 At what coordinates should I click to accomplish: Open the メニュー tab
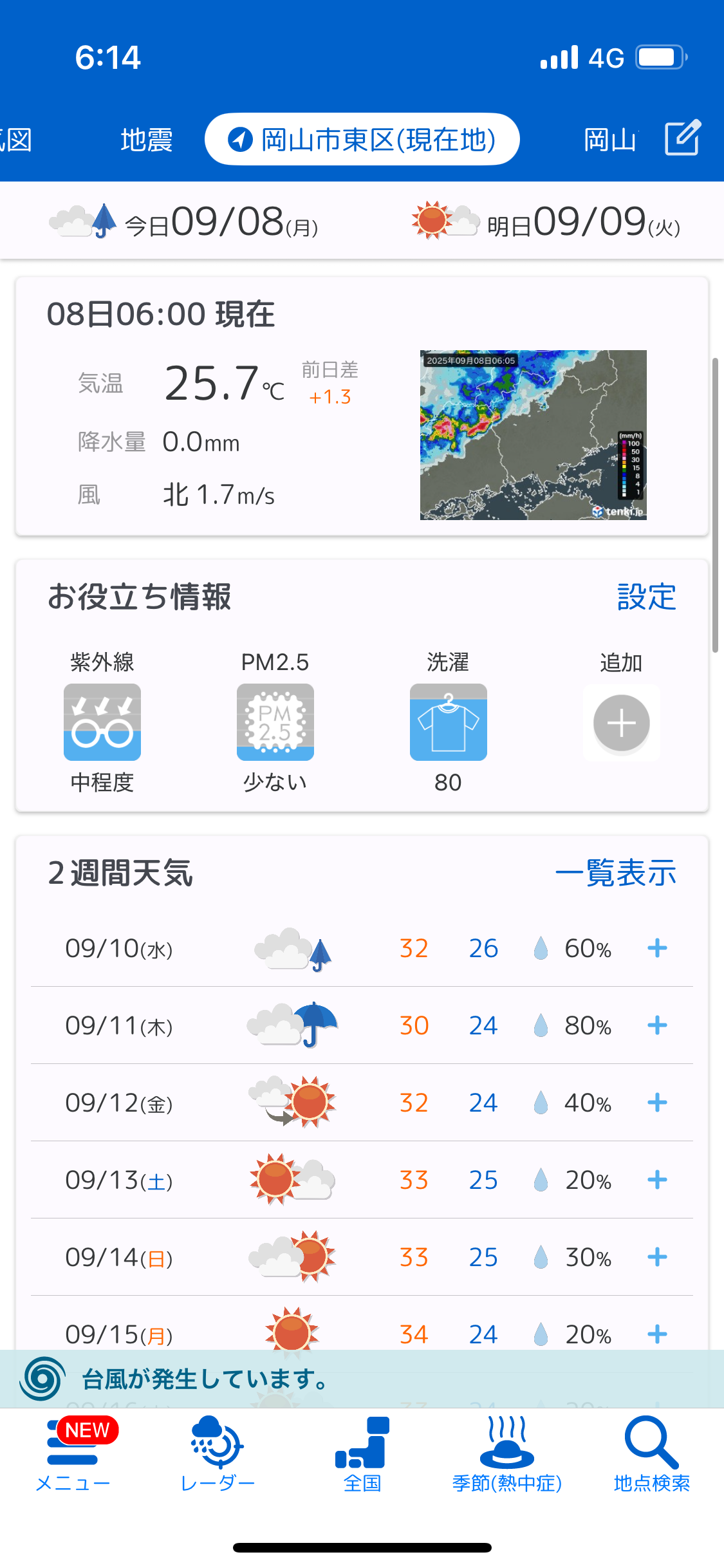[73, 1455]
